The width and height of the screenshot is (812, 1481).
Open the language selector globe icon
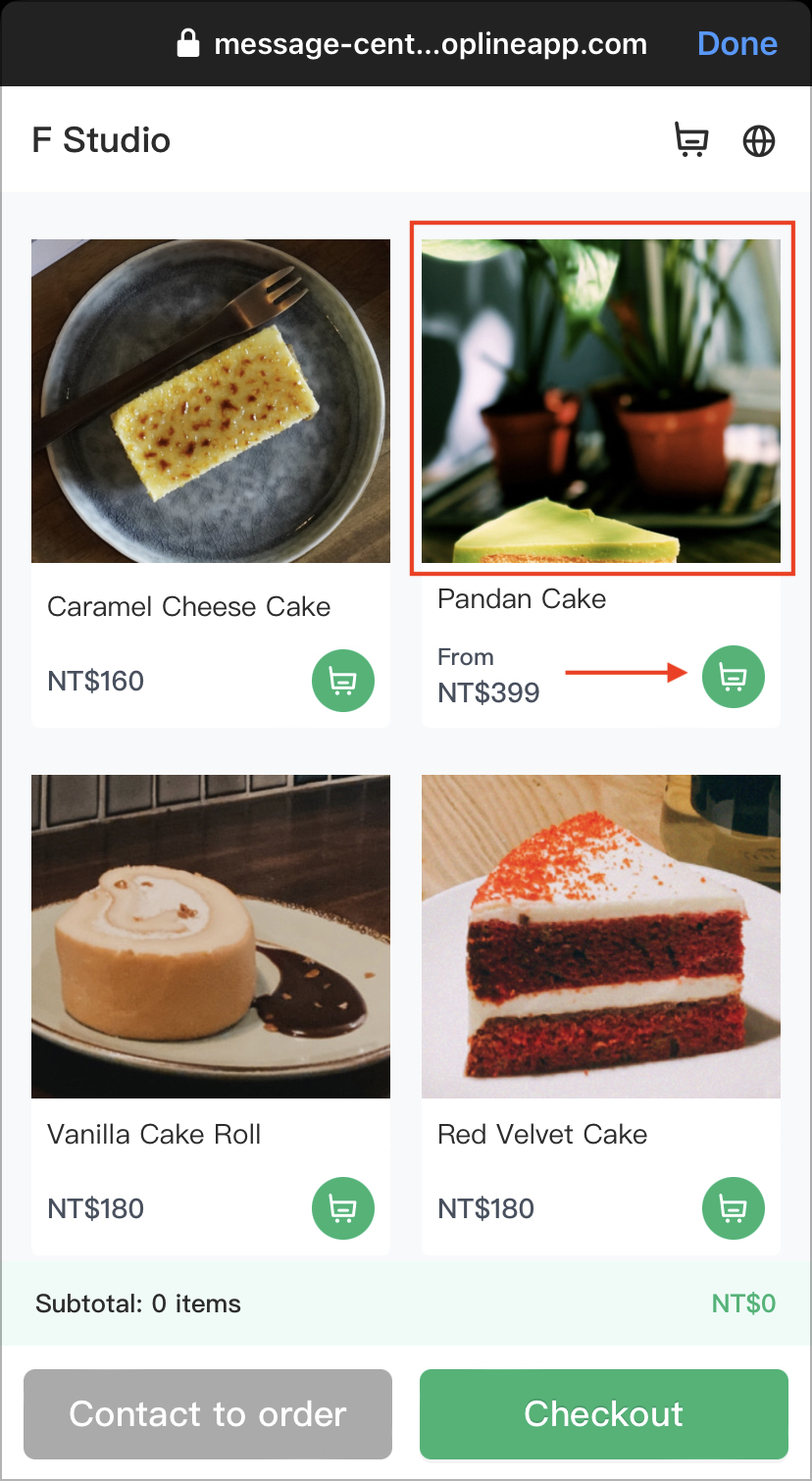point(758,139)
